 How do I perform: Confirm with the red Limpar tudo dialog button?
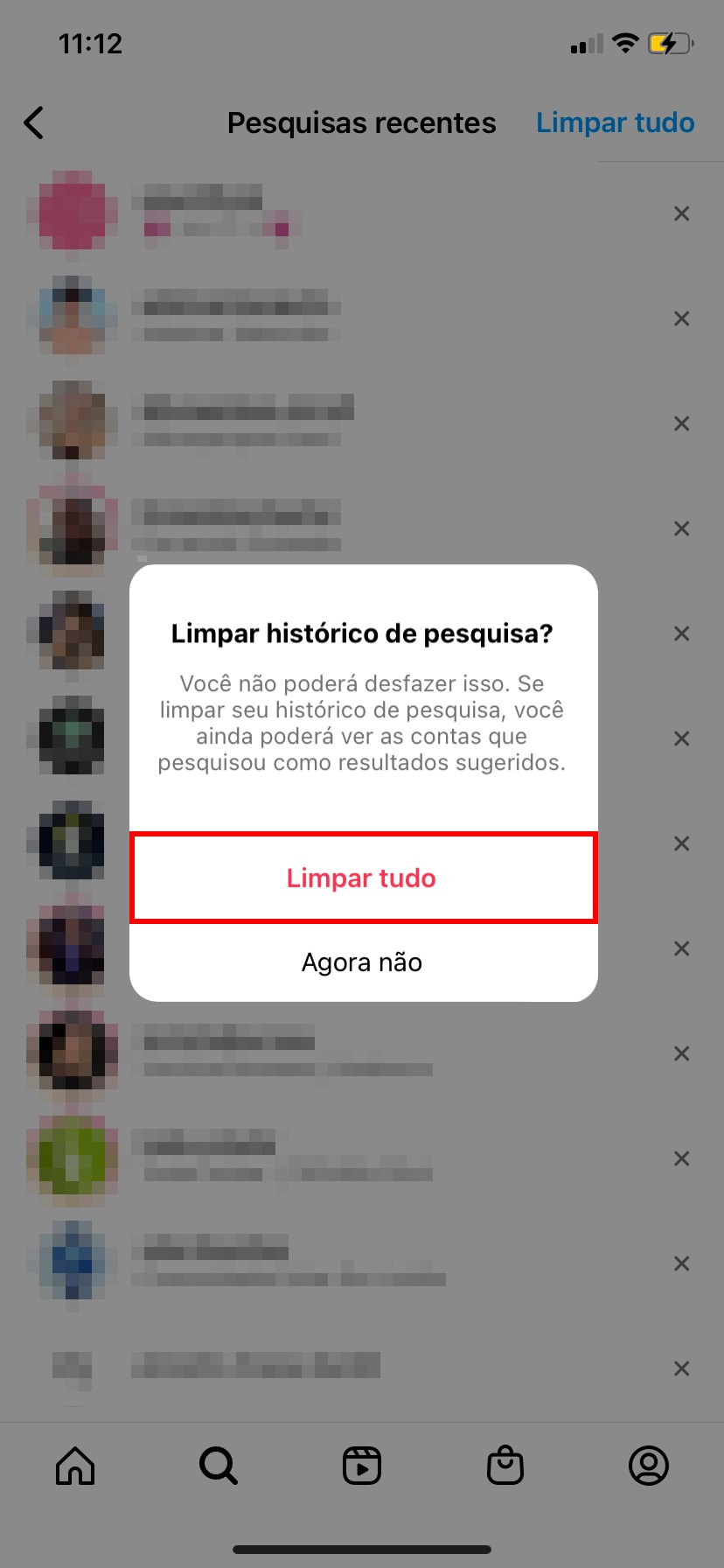coord(362,878)
